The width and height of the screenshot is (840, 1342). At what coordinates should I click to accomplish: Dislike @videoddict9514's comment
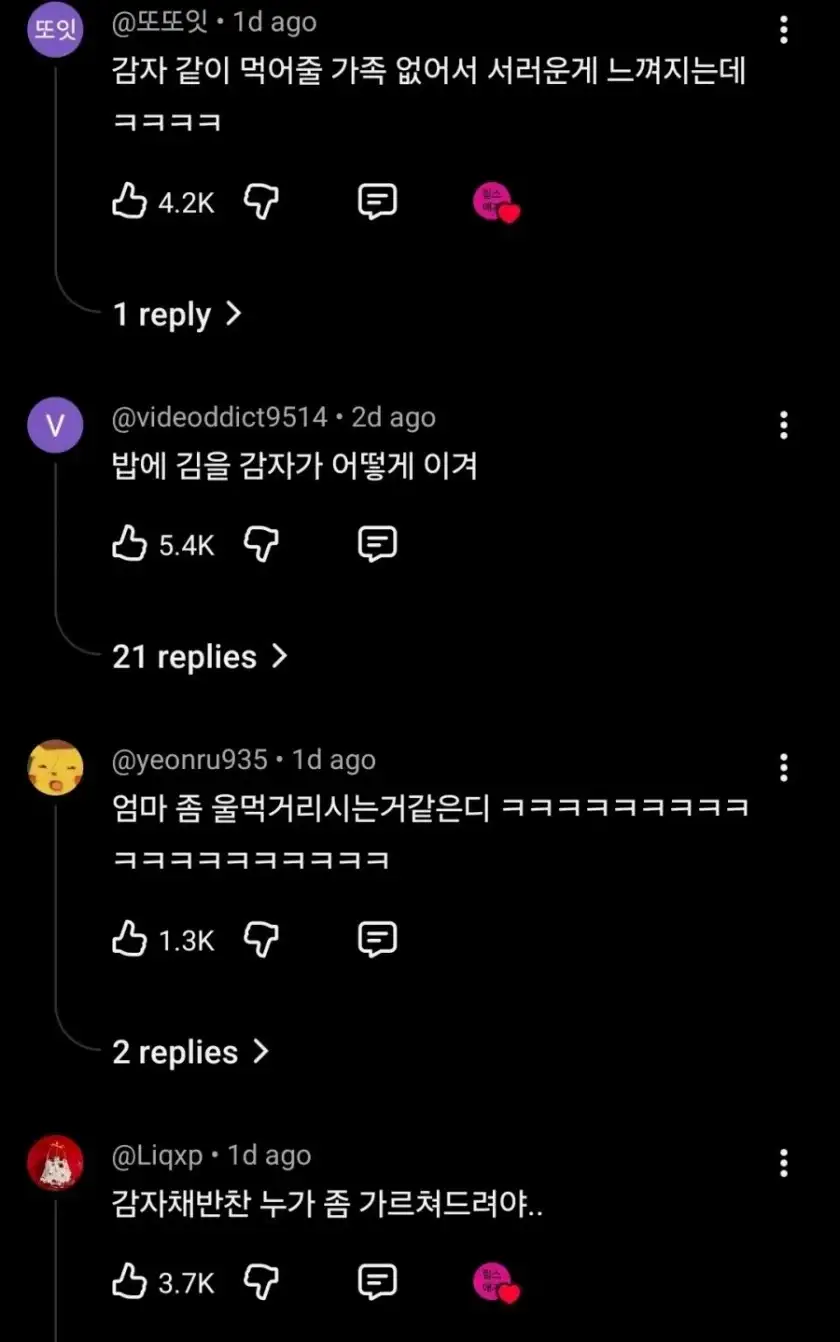pyautogui.click(x=262, y=544)
